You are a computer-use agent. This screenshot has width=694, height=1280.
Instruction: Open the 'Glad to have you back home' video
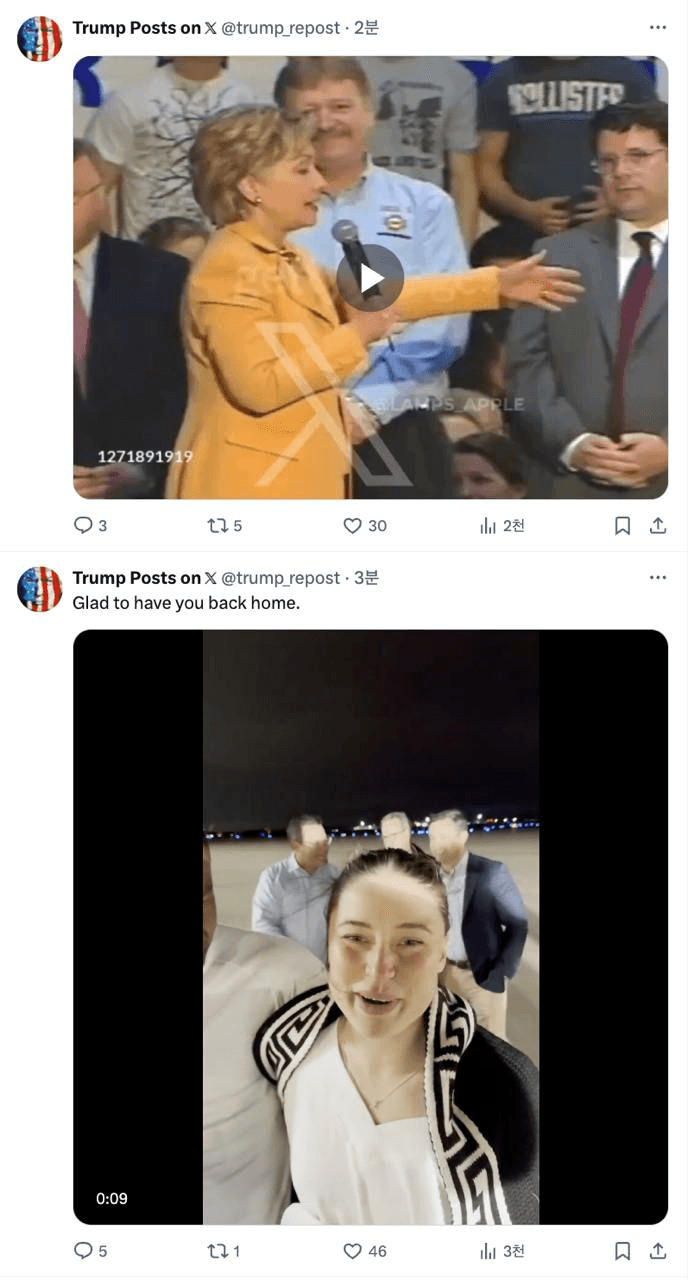coord(370,927)
